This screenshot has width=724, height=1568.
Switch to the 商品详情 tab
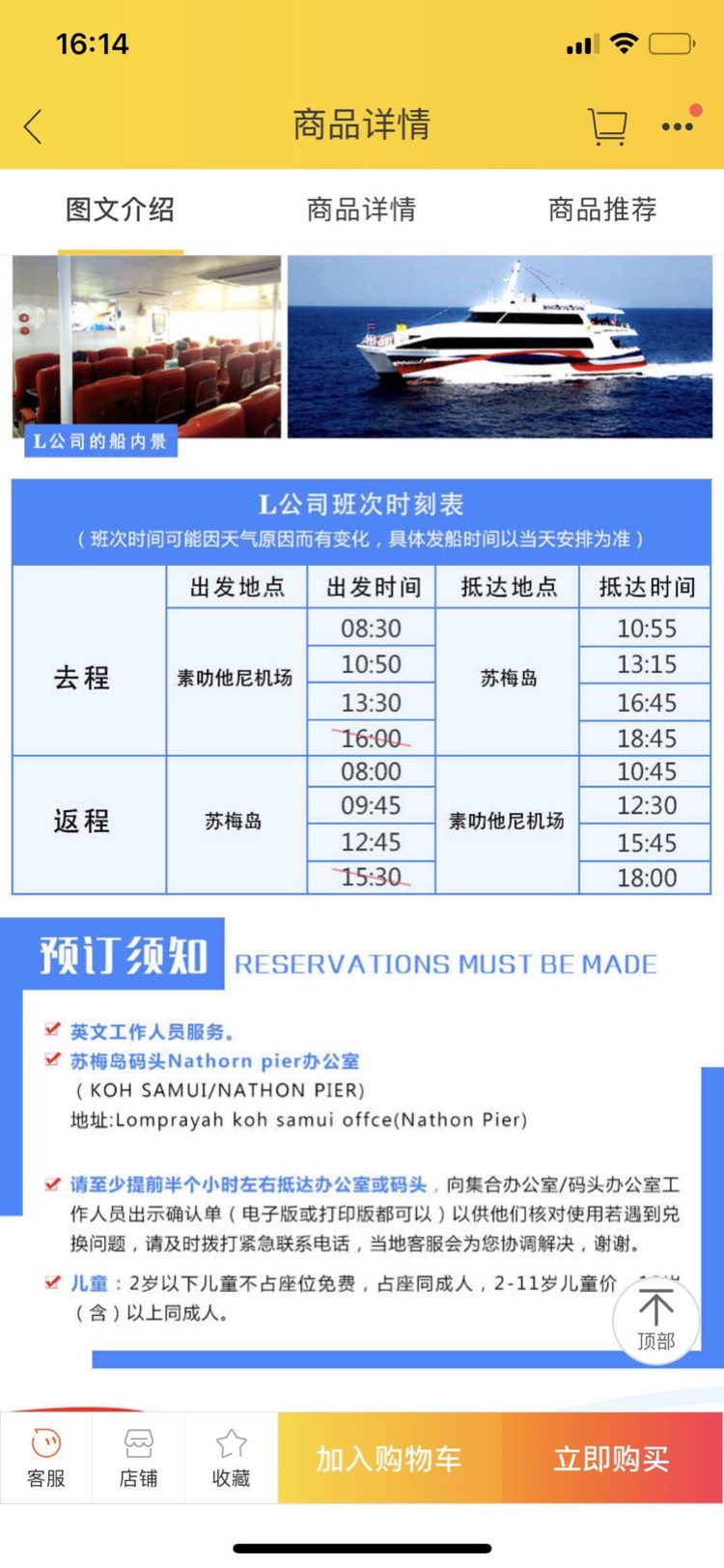tap(361, 210)
